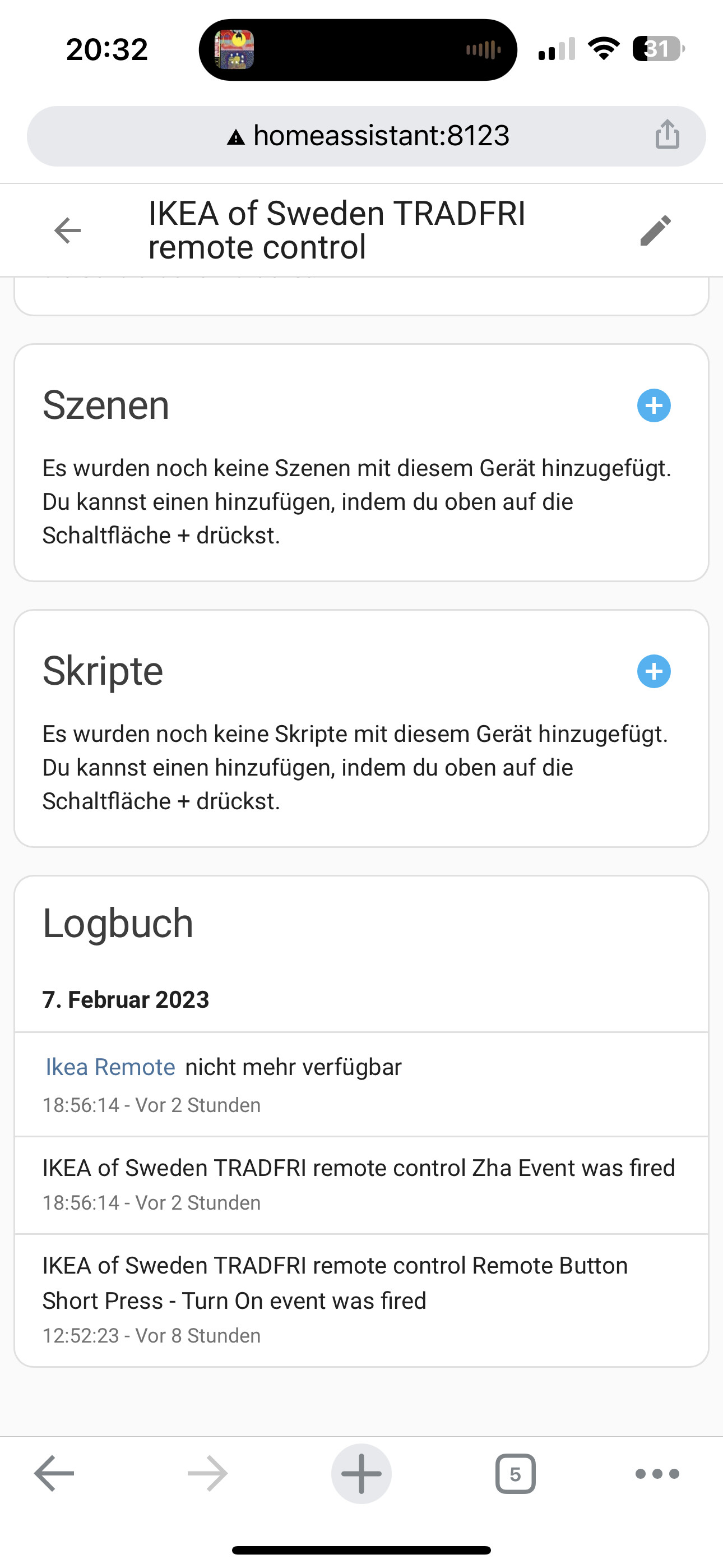Open the browser's three-dot menu
The image size is (723, 1568).
657,1474
